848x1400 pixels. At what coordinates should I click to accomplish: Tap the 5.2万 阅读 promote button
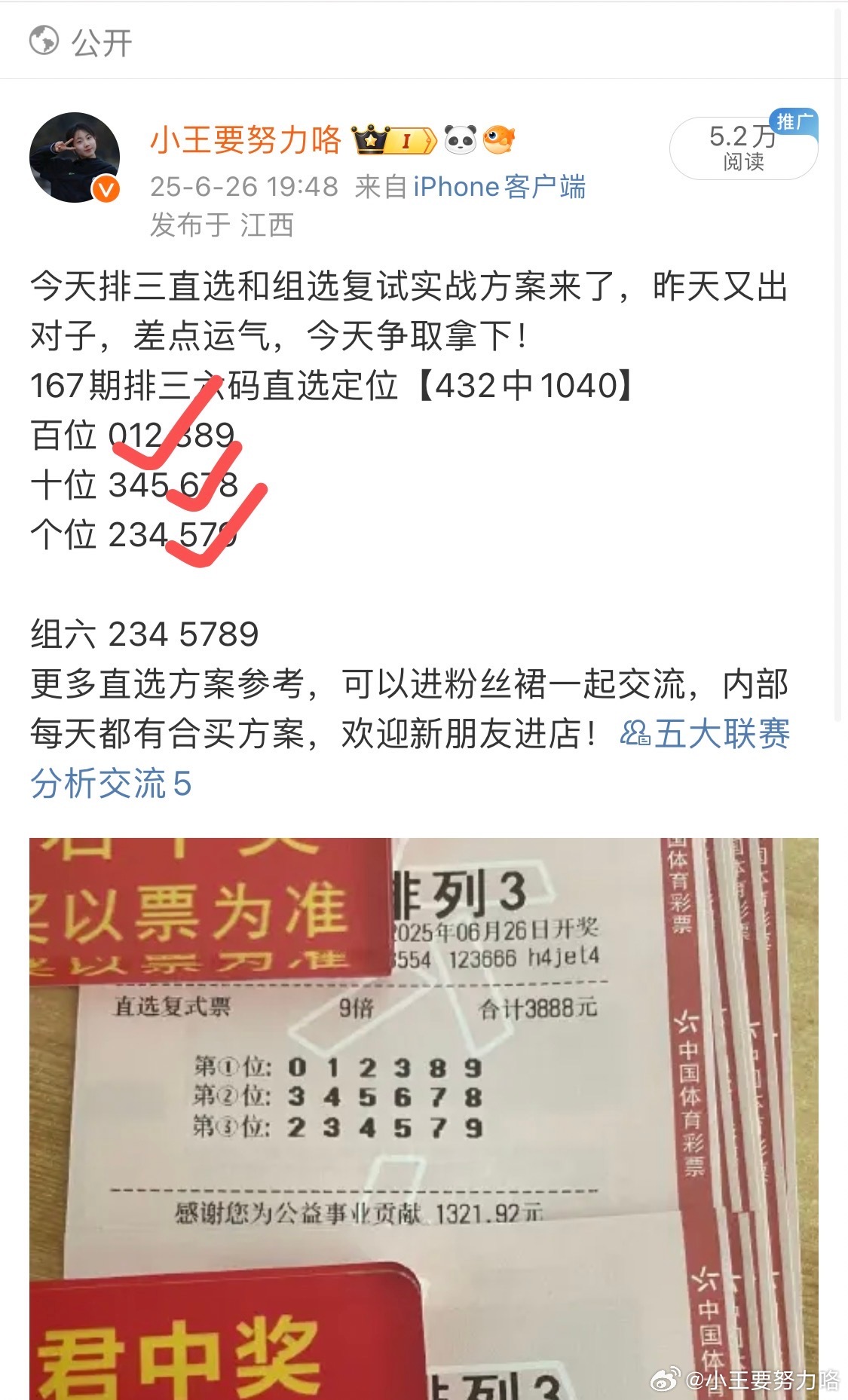tap(743, 148)
